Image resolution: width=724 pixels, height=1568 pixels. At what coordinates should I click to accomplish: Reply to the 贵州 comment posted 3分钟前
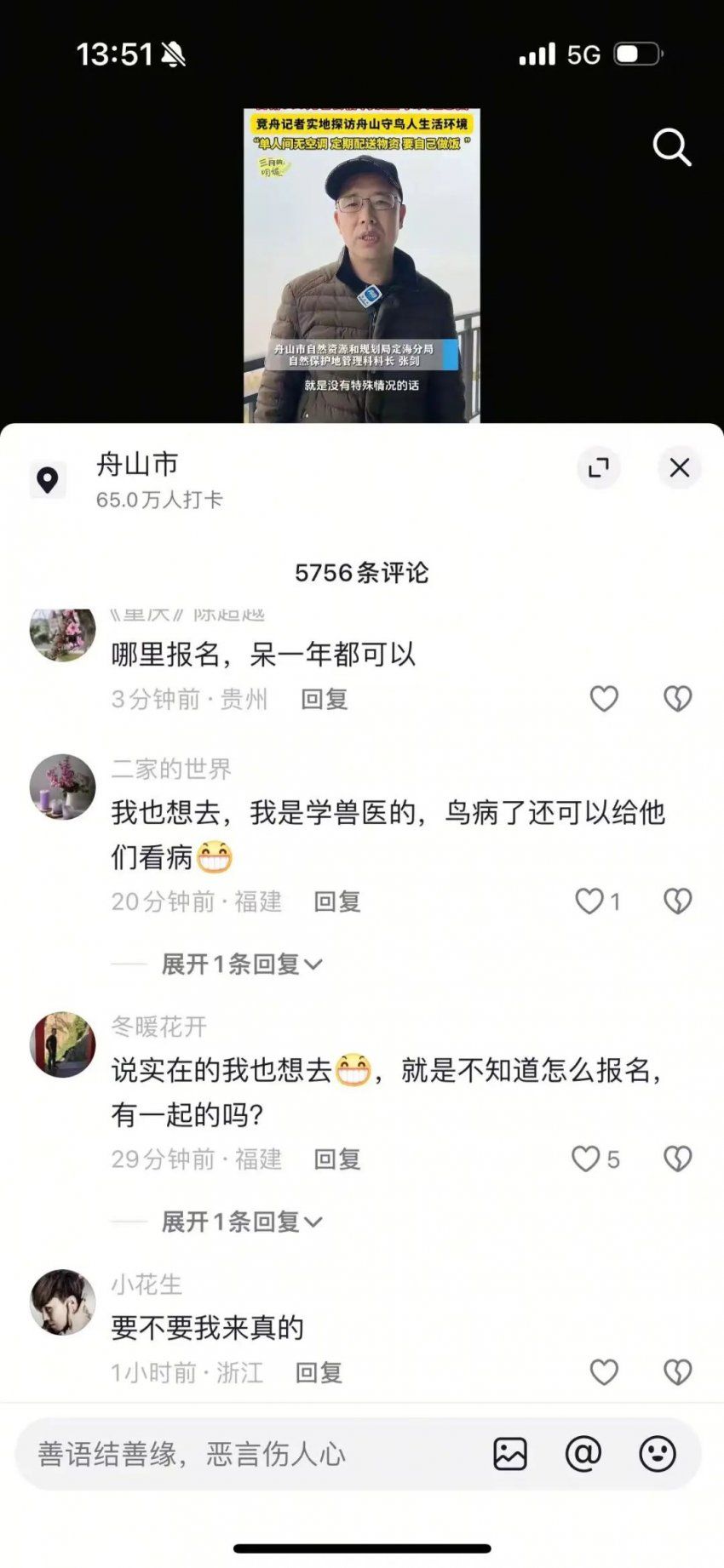click(x=325, y=700)
